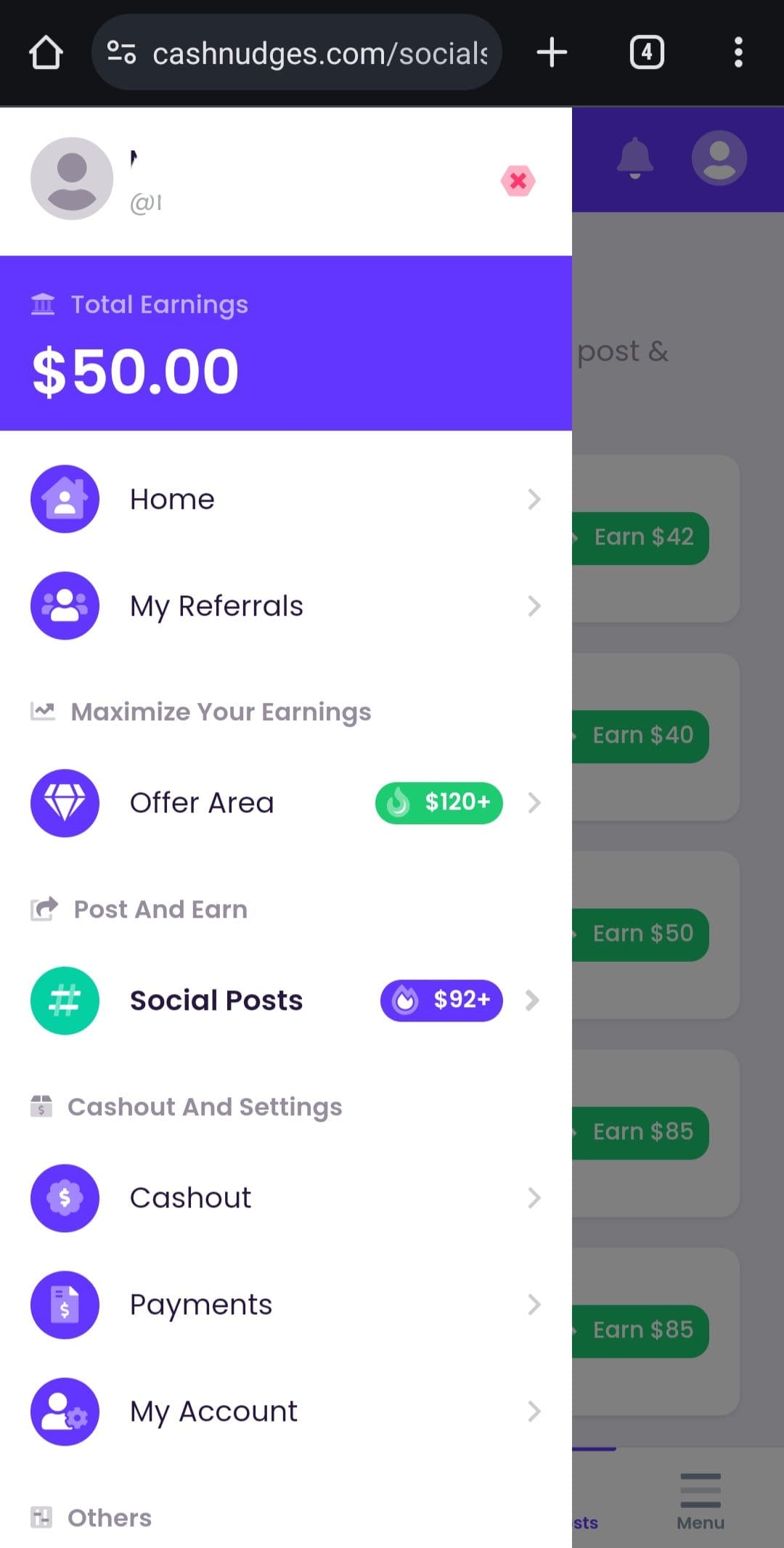Open the Offer Area row
Screen dimensions: 784x1548
(x=286, y=803)
